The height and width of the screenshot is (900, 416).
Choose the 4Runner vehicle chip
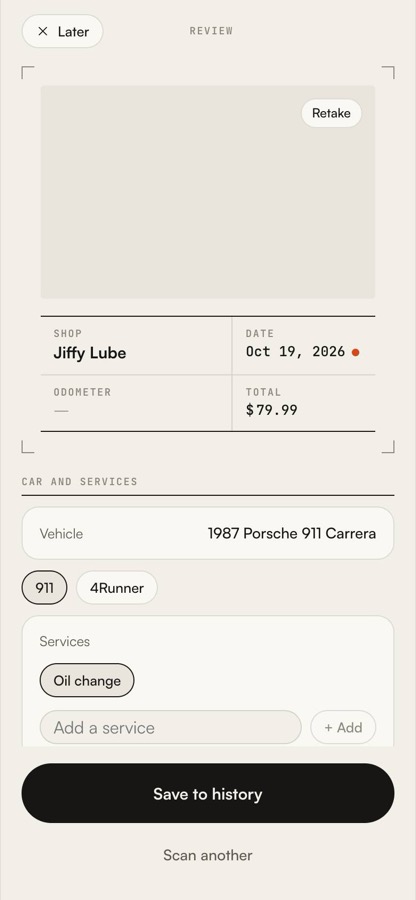[116, 588]
